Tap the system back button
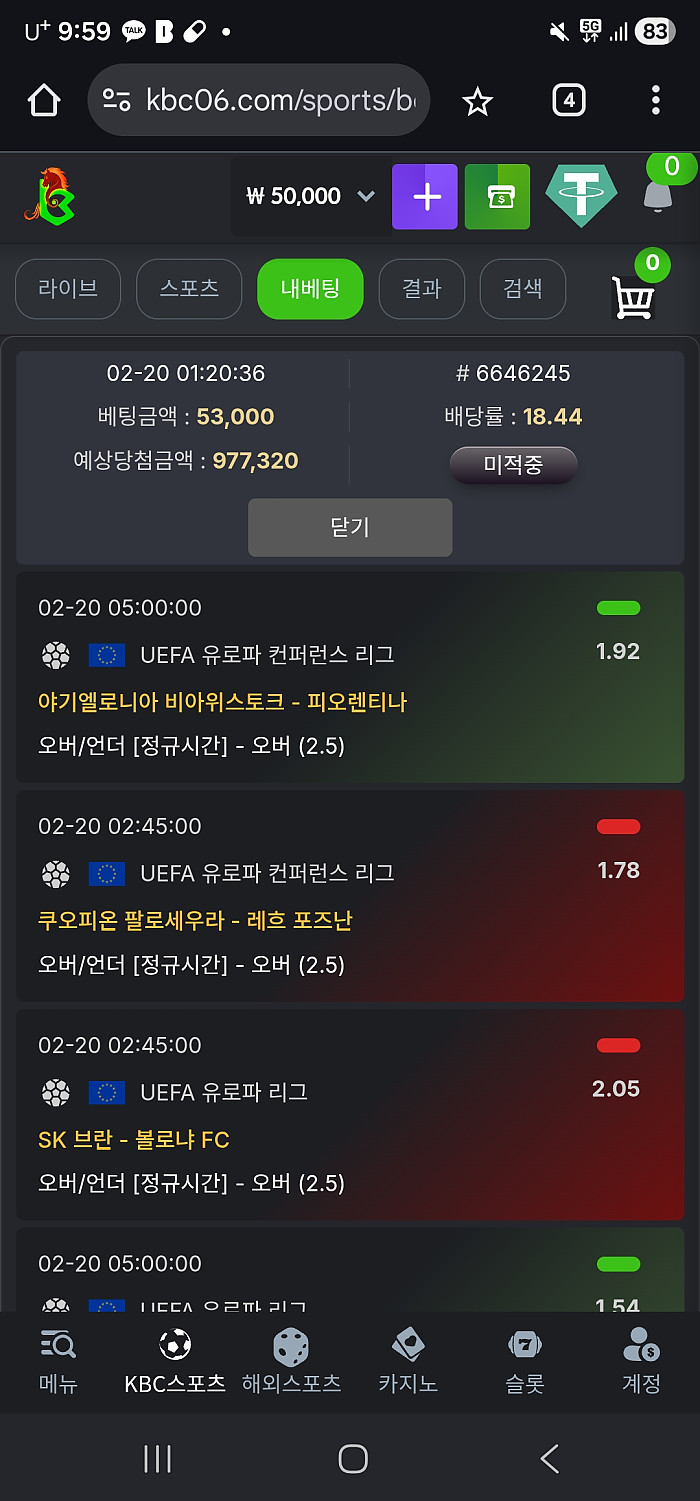Screen dimensions: 700x1501 tap(549, 1458)
